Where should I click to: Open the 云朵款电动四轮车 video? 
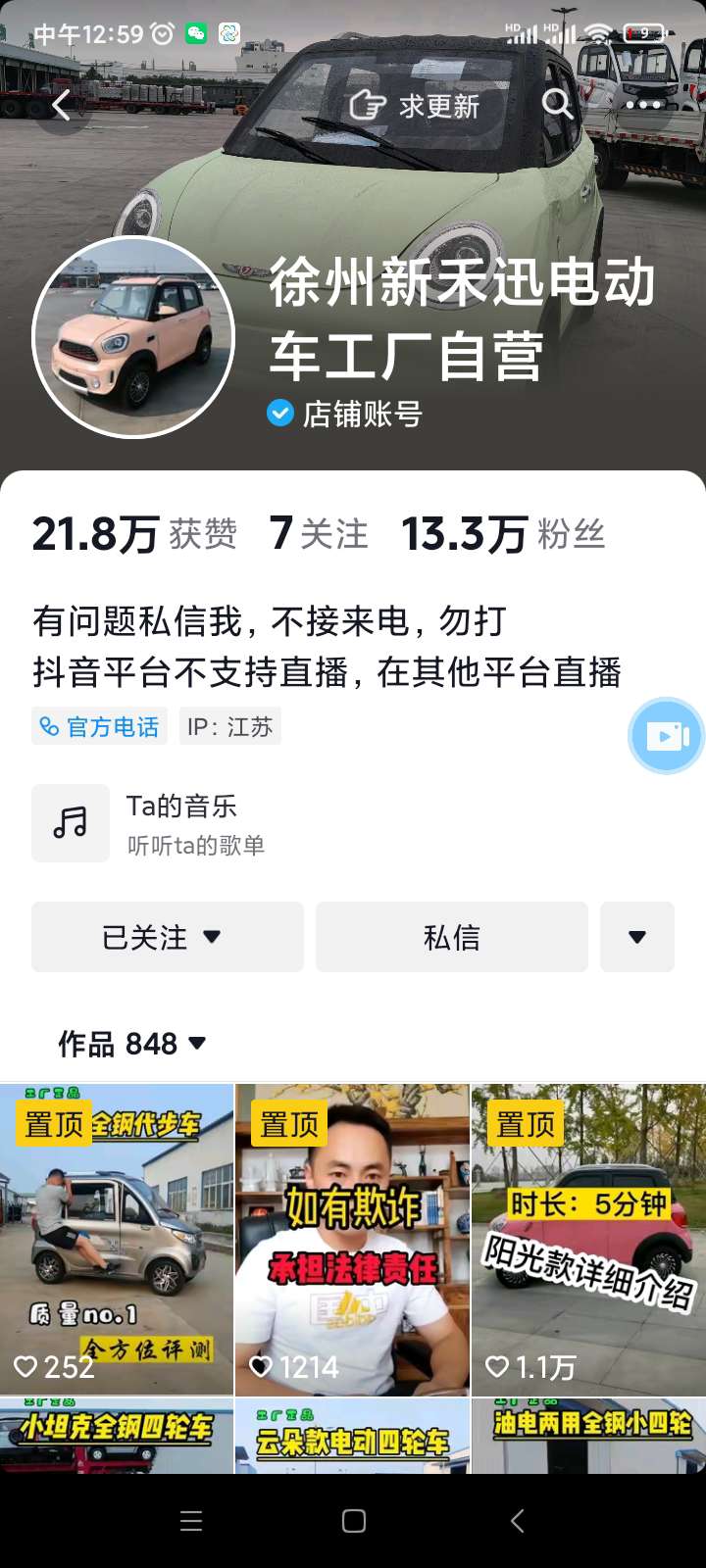point(353,1438)
